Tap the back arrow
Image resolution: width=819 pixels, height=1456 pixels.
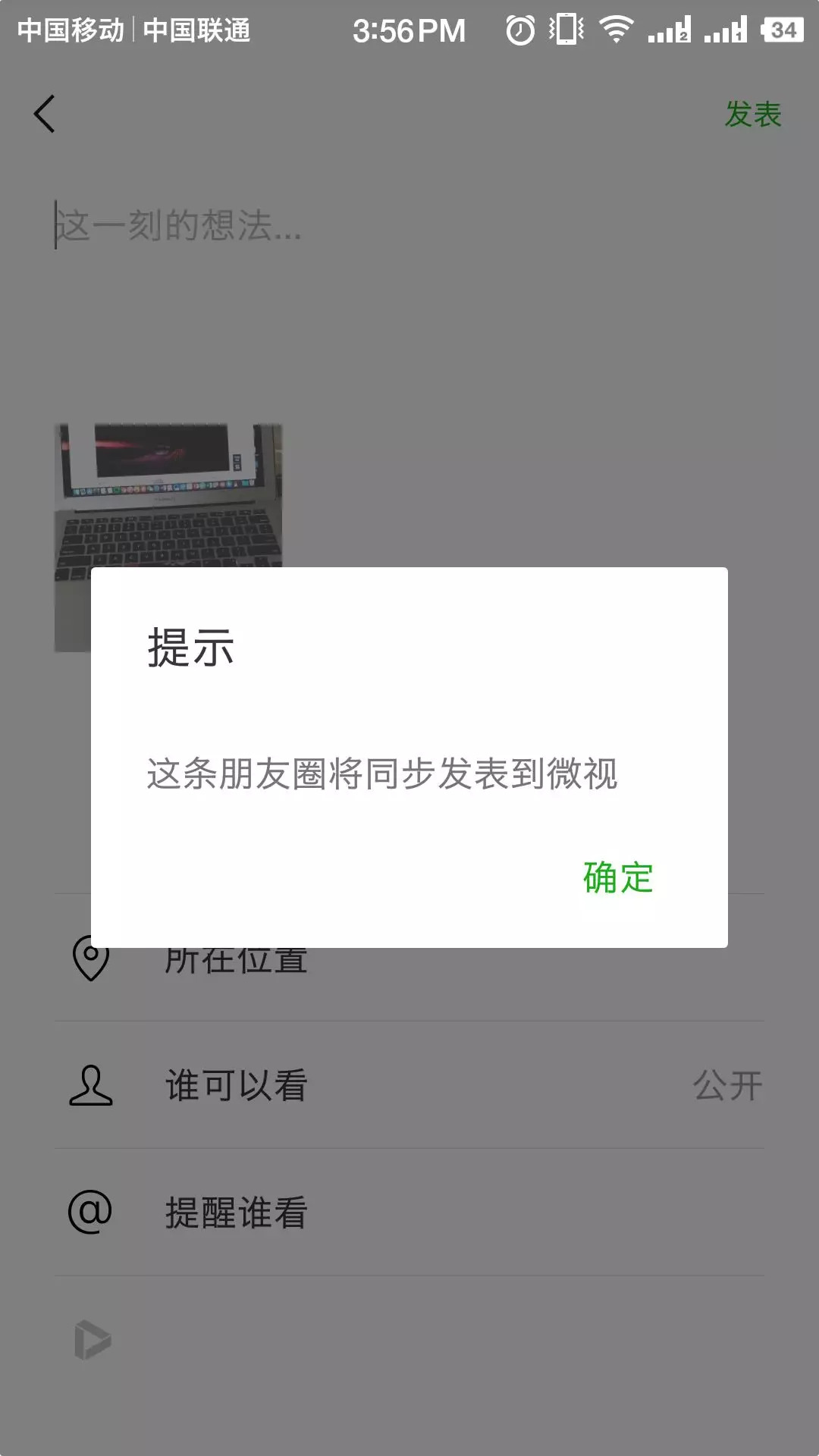coord(45,115)
